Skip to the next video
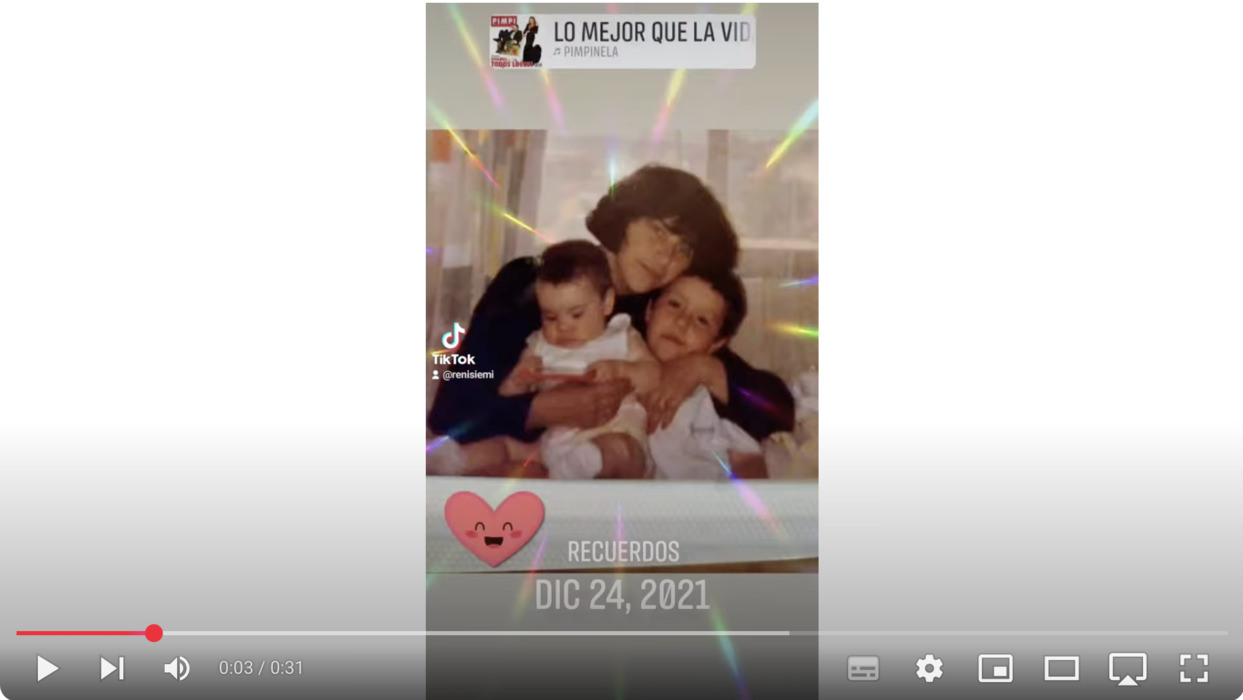The width and height of the screenshot is (1243, 700). click(112, 668)
